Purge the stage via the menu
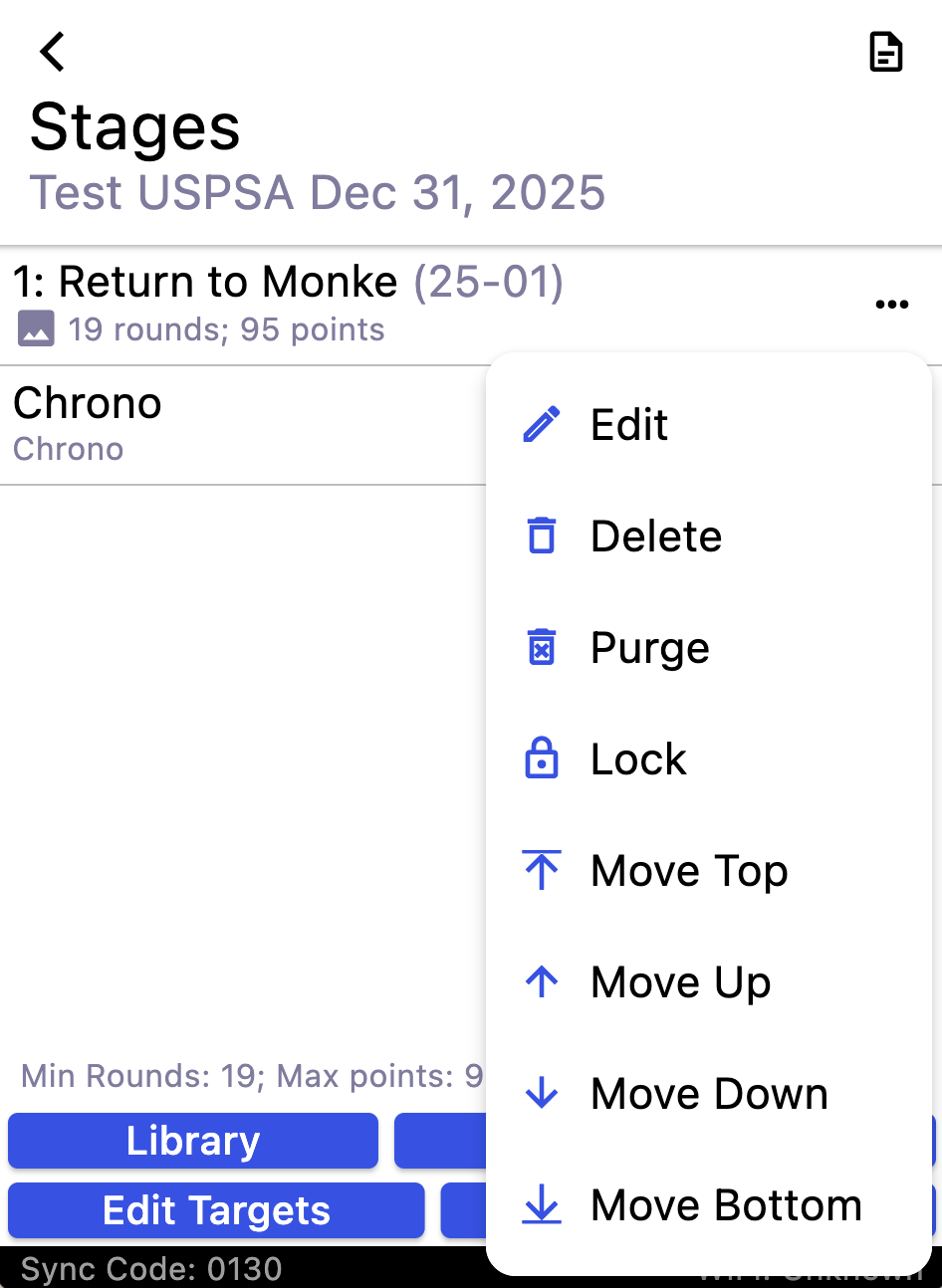This screenshot has width=942, height=1288. click(x=649, y=648)
